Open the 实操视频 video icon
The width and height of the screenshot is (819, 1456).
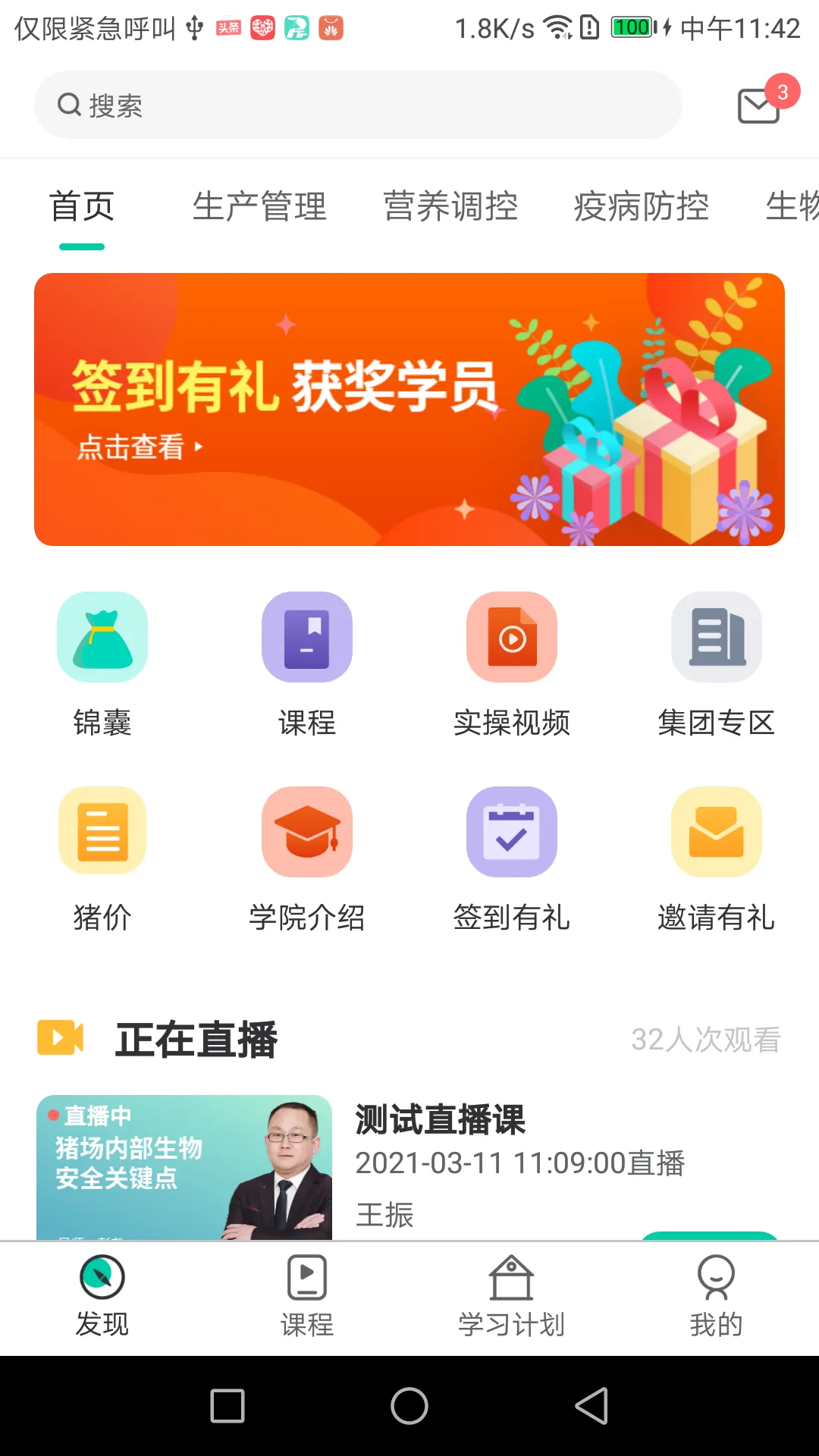[x=512, y=637]
